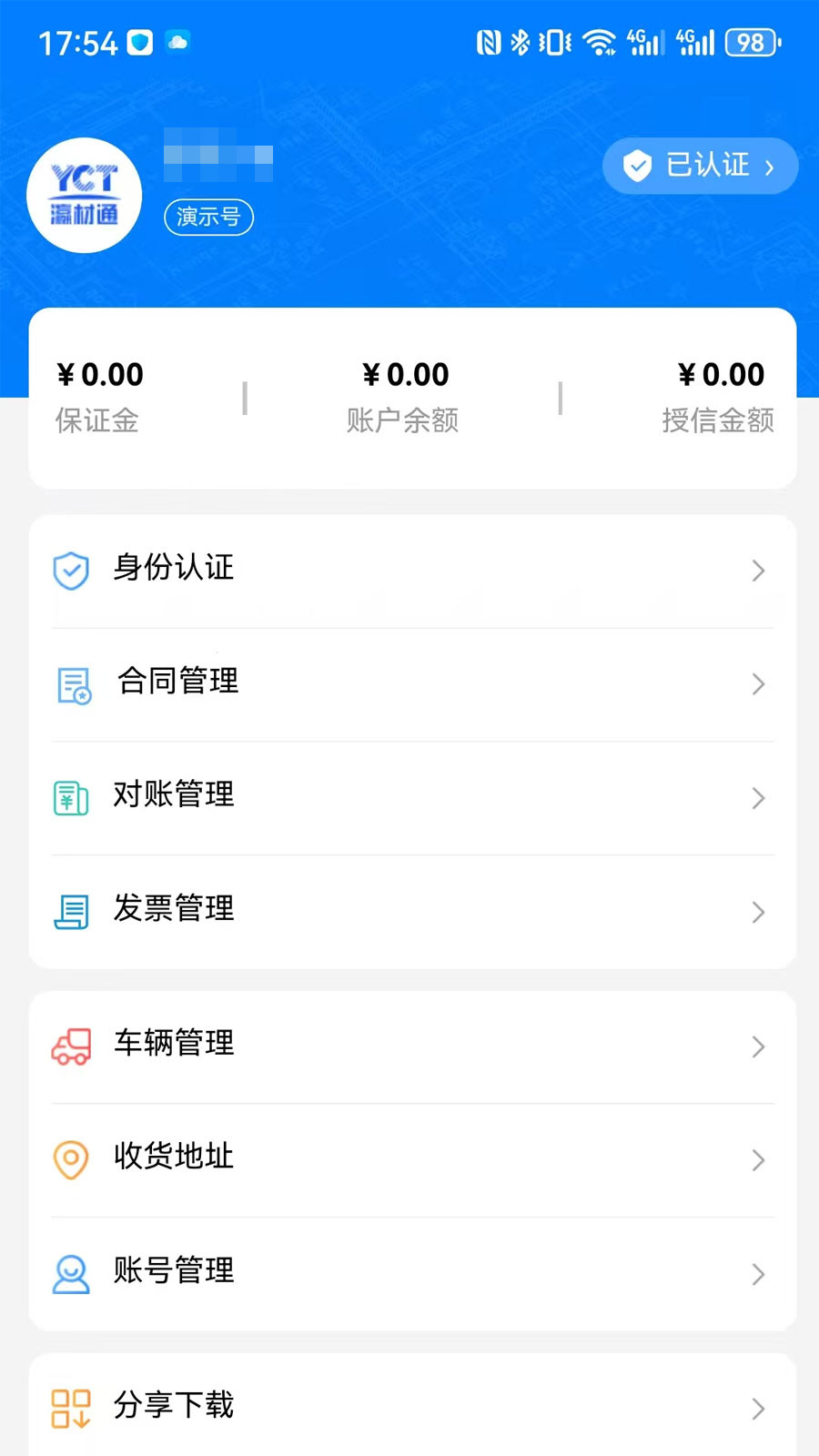Go to 合同管理 contract management
This screenshot has width=819, height=1456.
coord(412,684)
